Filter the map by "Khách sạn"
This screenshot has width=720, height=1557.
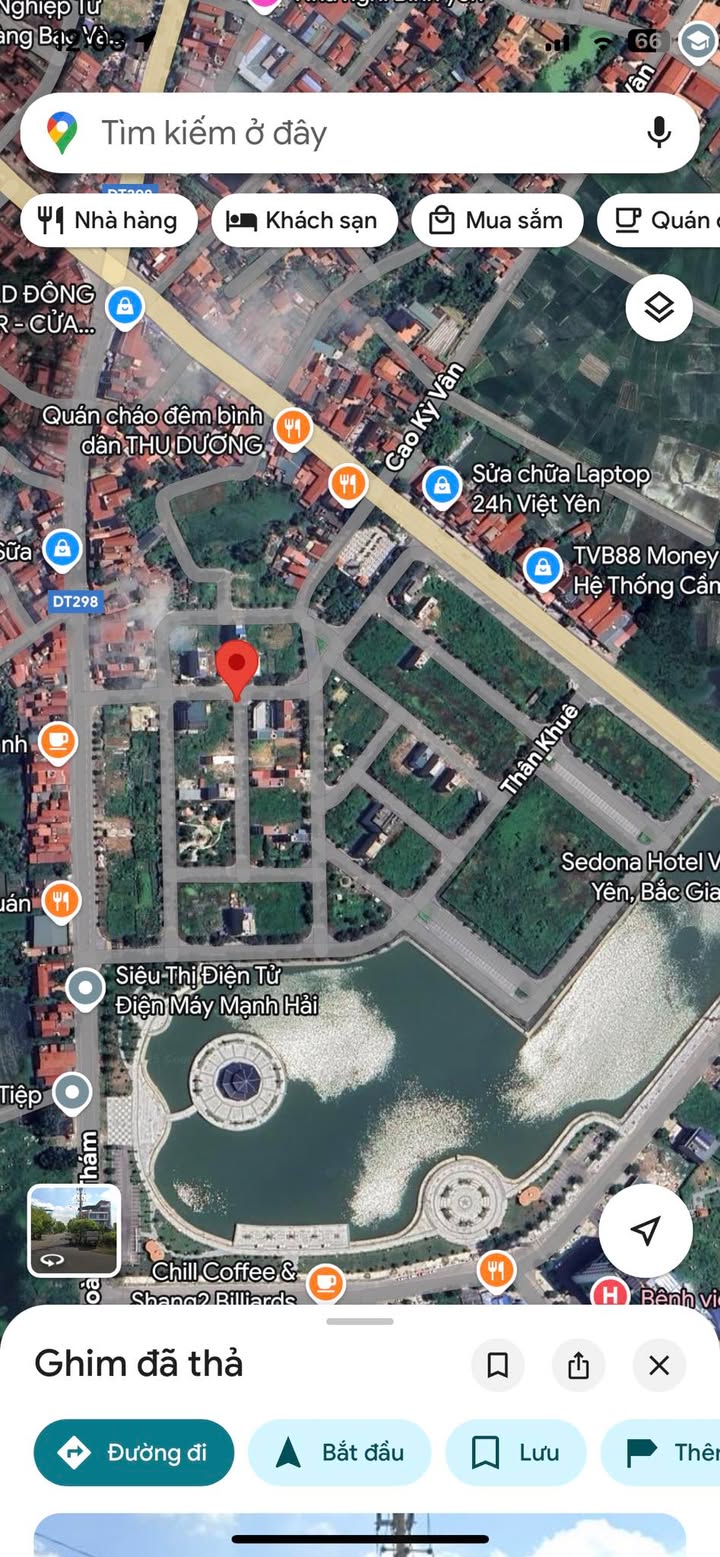click(304, 221)
